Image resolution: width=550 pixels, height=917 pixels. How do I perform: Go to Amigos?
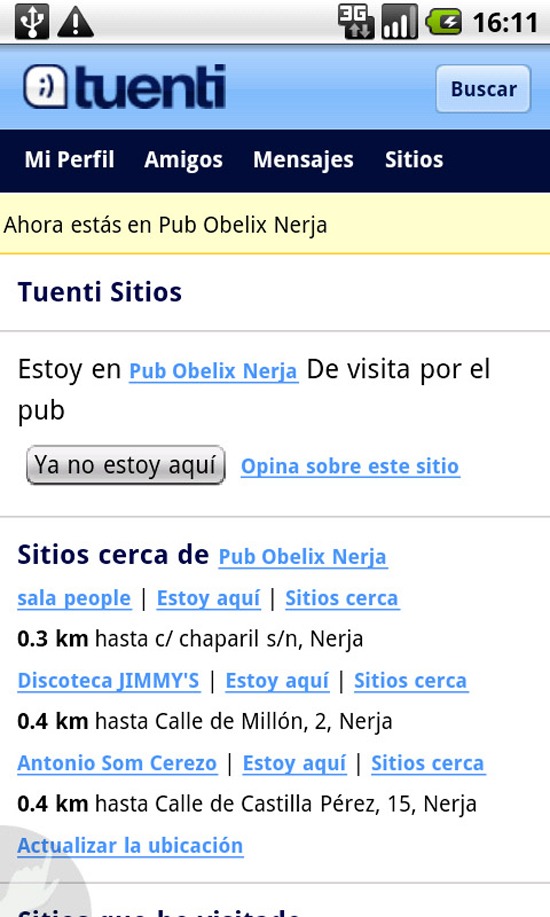tap(183, 160)
